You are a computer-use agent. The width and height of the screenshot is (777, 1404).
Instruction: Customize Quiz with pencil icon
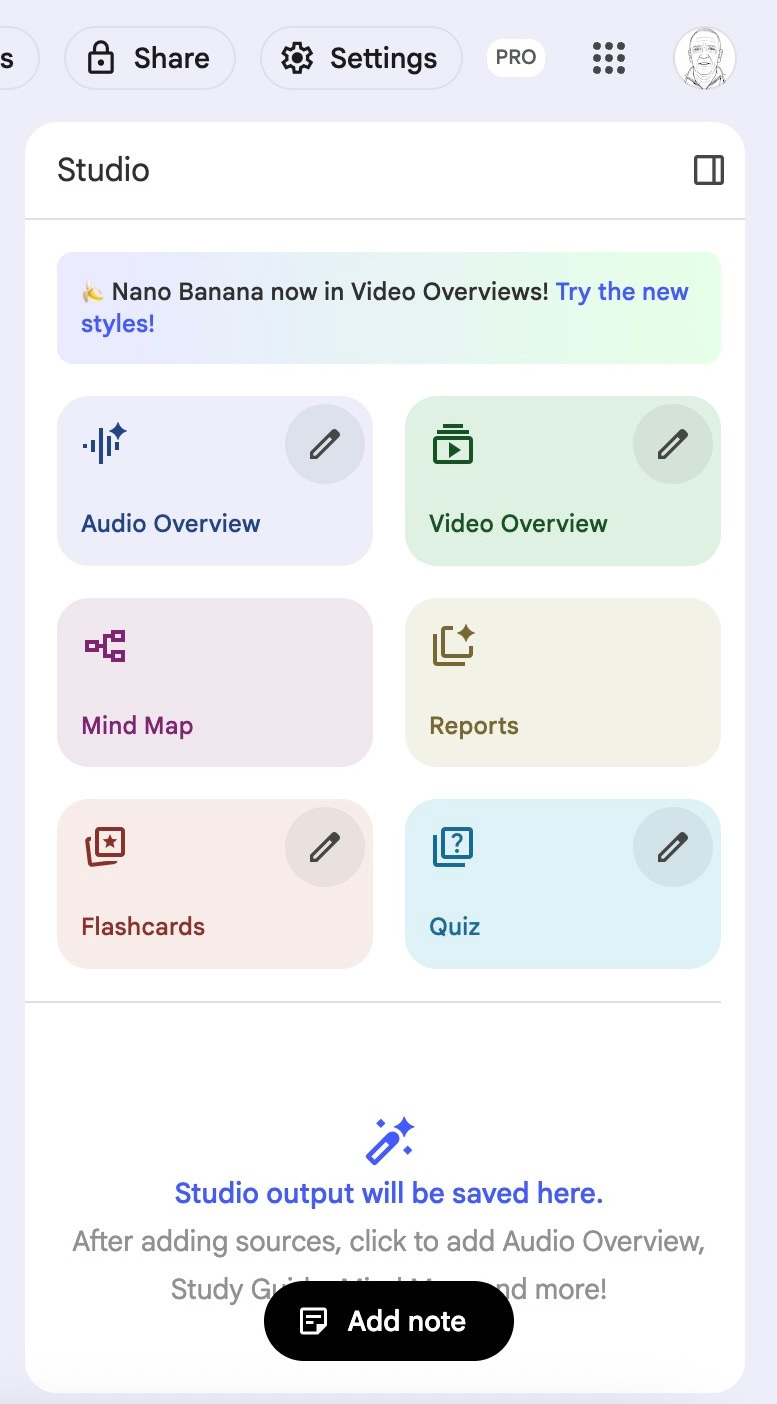[x=672, y=848]
